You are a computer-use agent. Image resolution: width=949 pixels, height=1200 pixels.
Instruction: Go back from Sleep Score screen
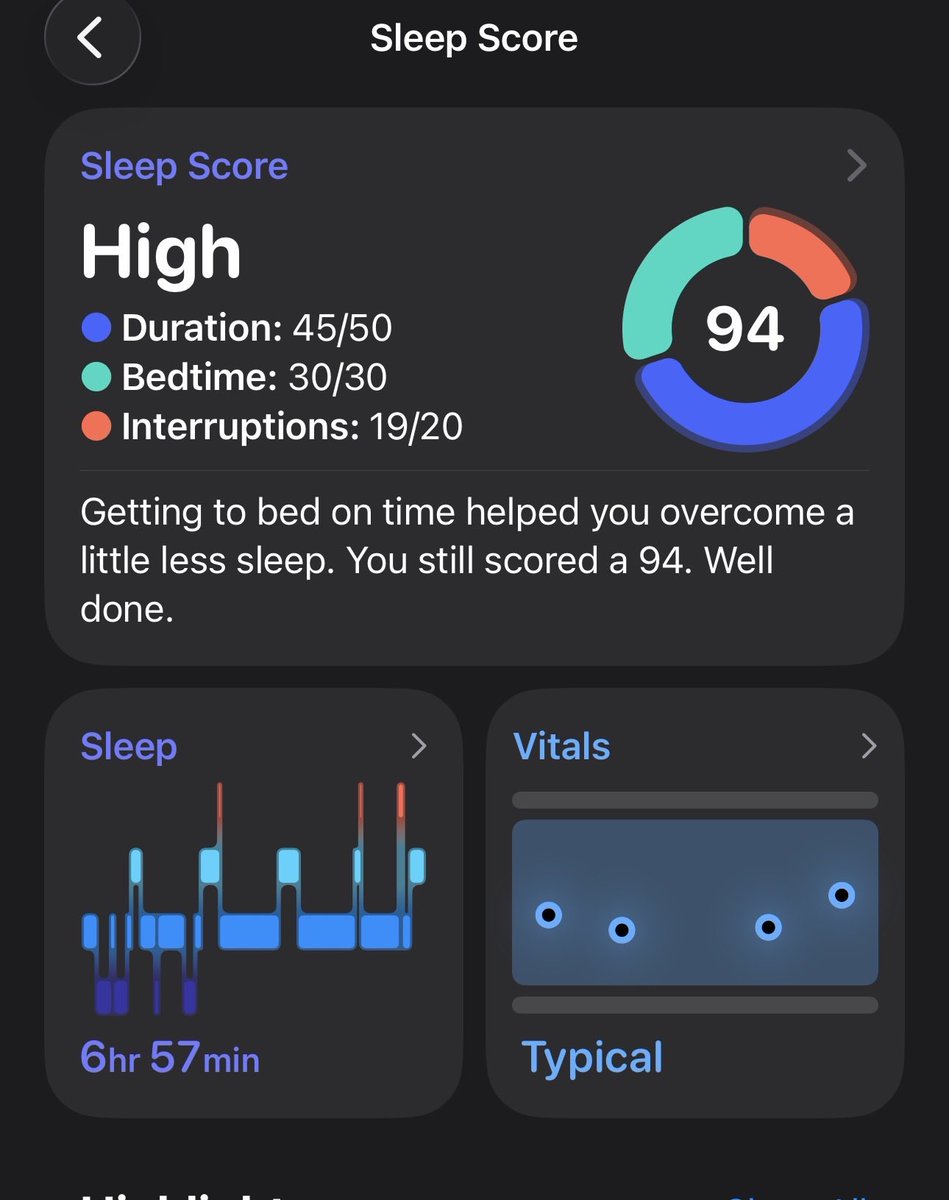[91, 38]
